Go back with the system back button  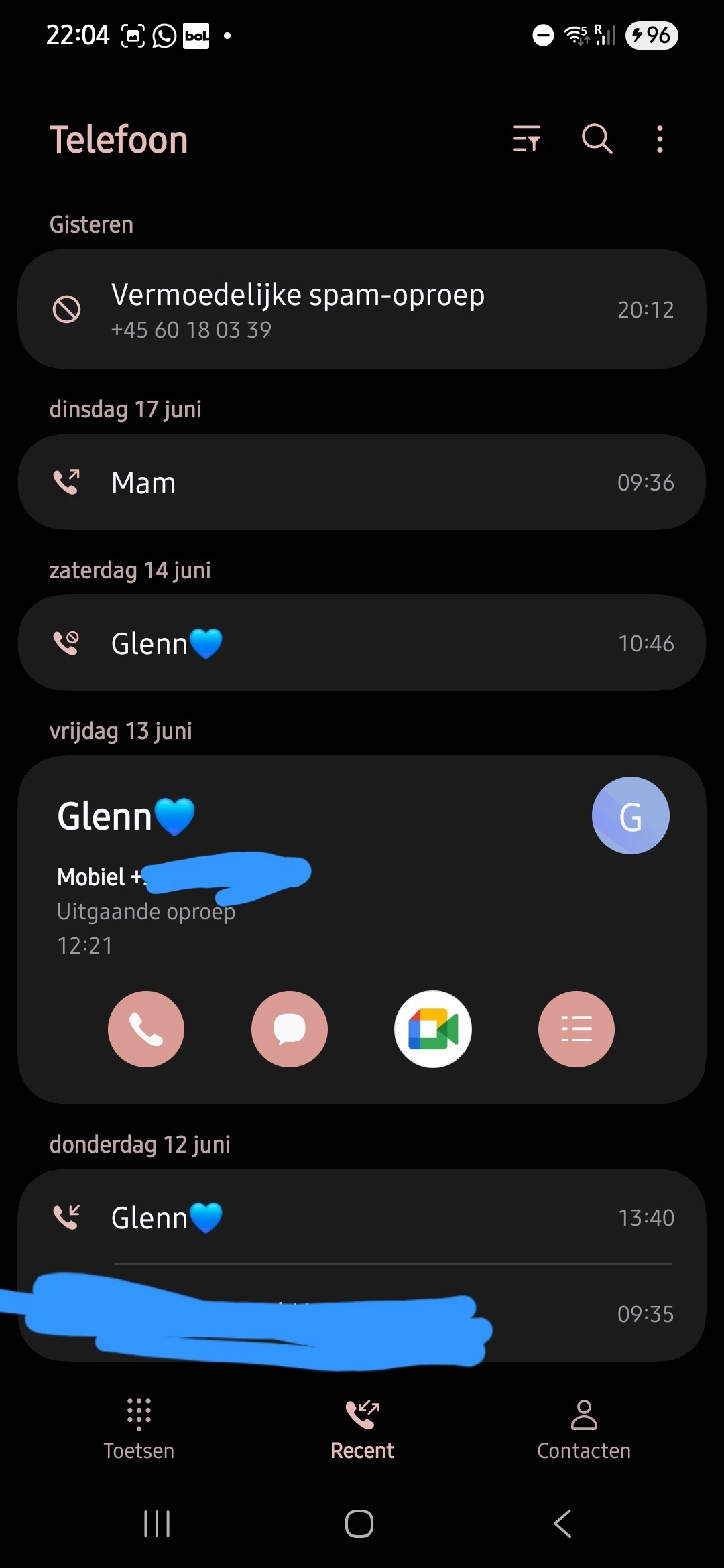(x=562, y=1524)
